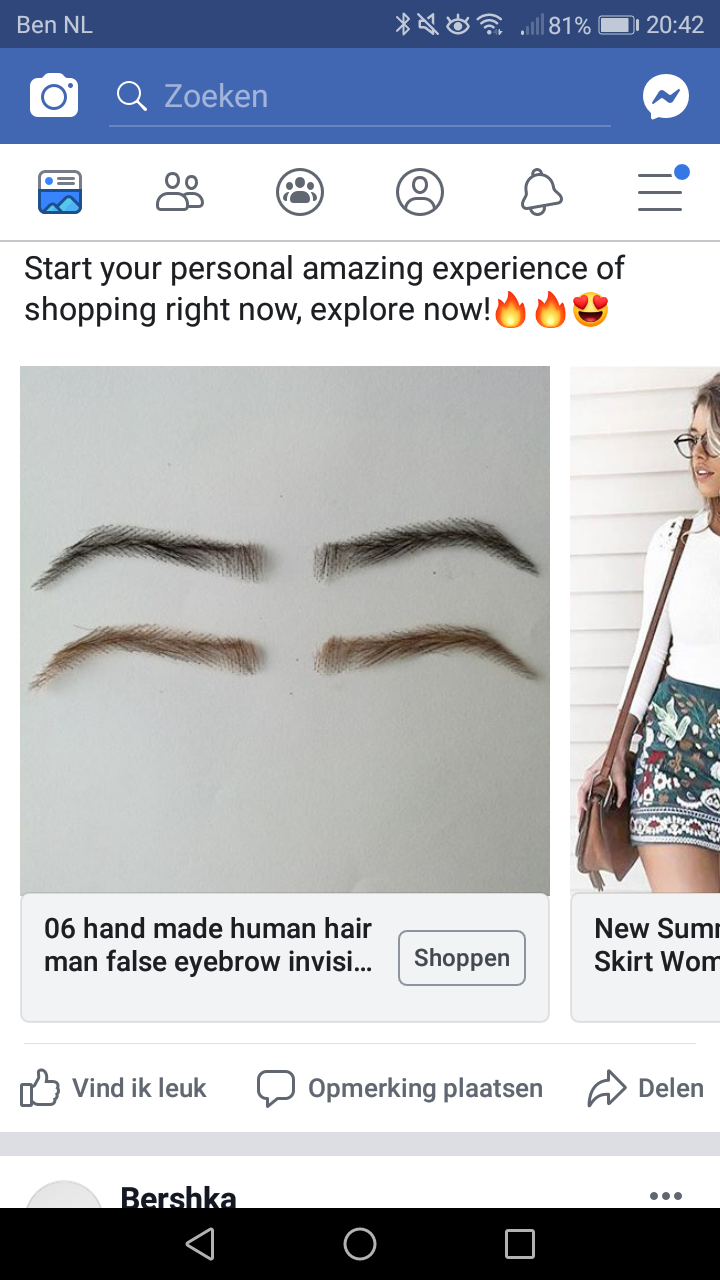Open the friends tab
Screen dimensions: 720x1280
[x=180, y=192]
